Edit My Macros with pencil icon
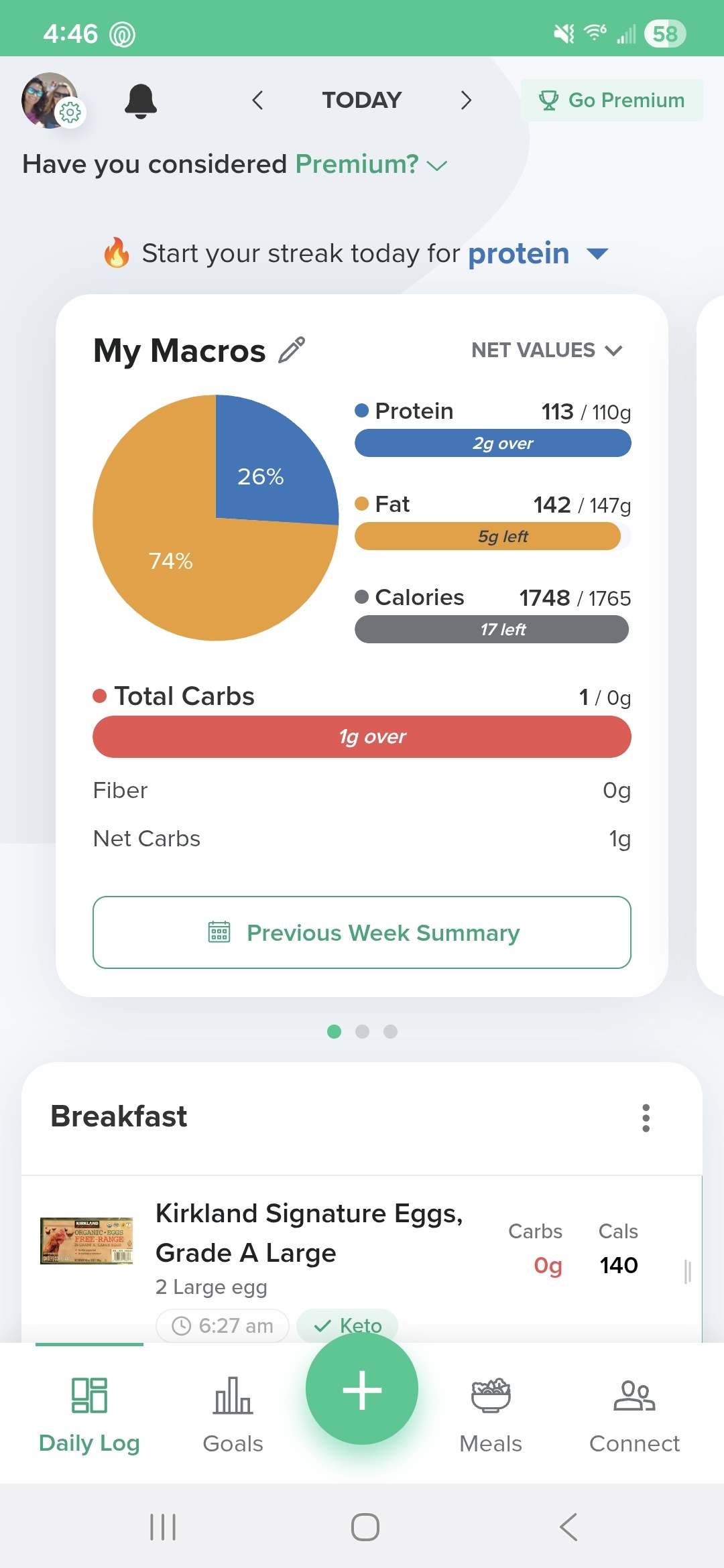 tap(292, 350)
